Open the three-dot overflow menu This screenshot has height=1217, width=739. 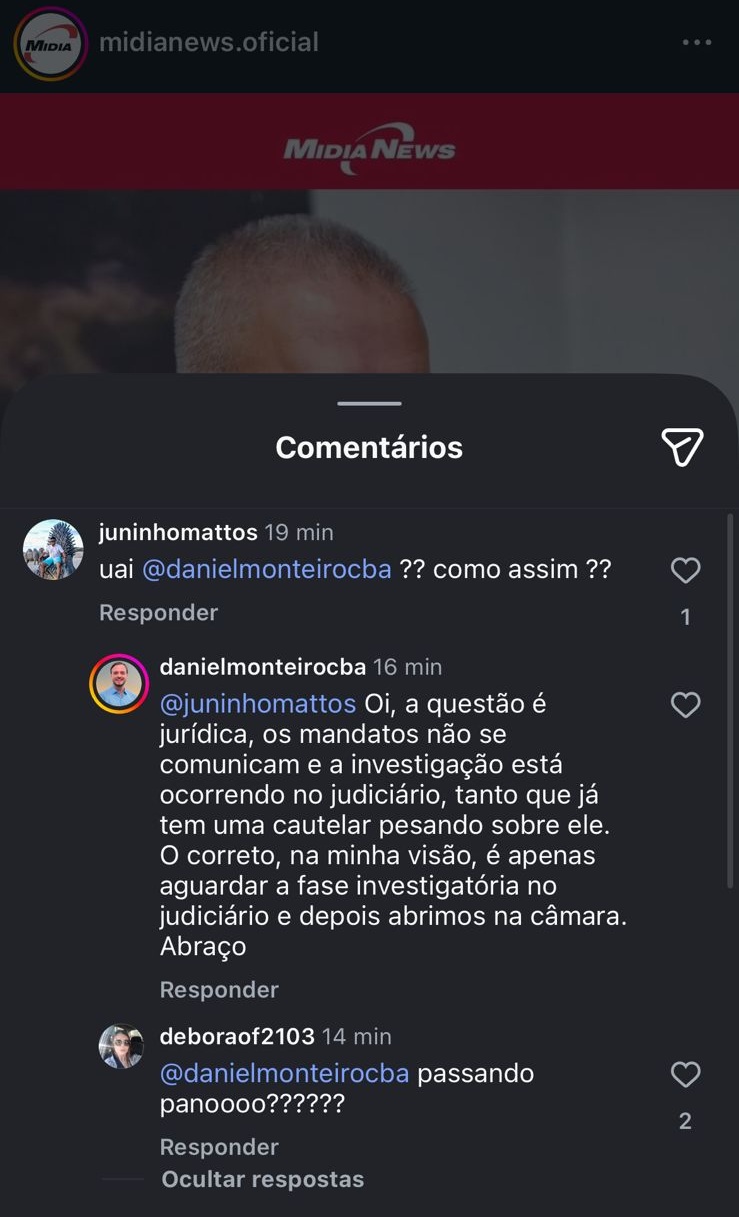pyautogui.click(x=696, y=43)
